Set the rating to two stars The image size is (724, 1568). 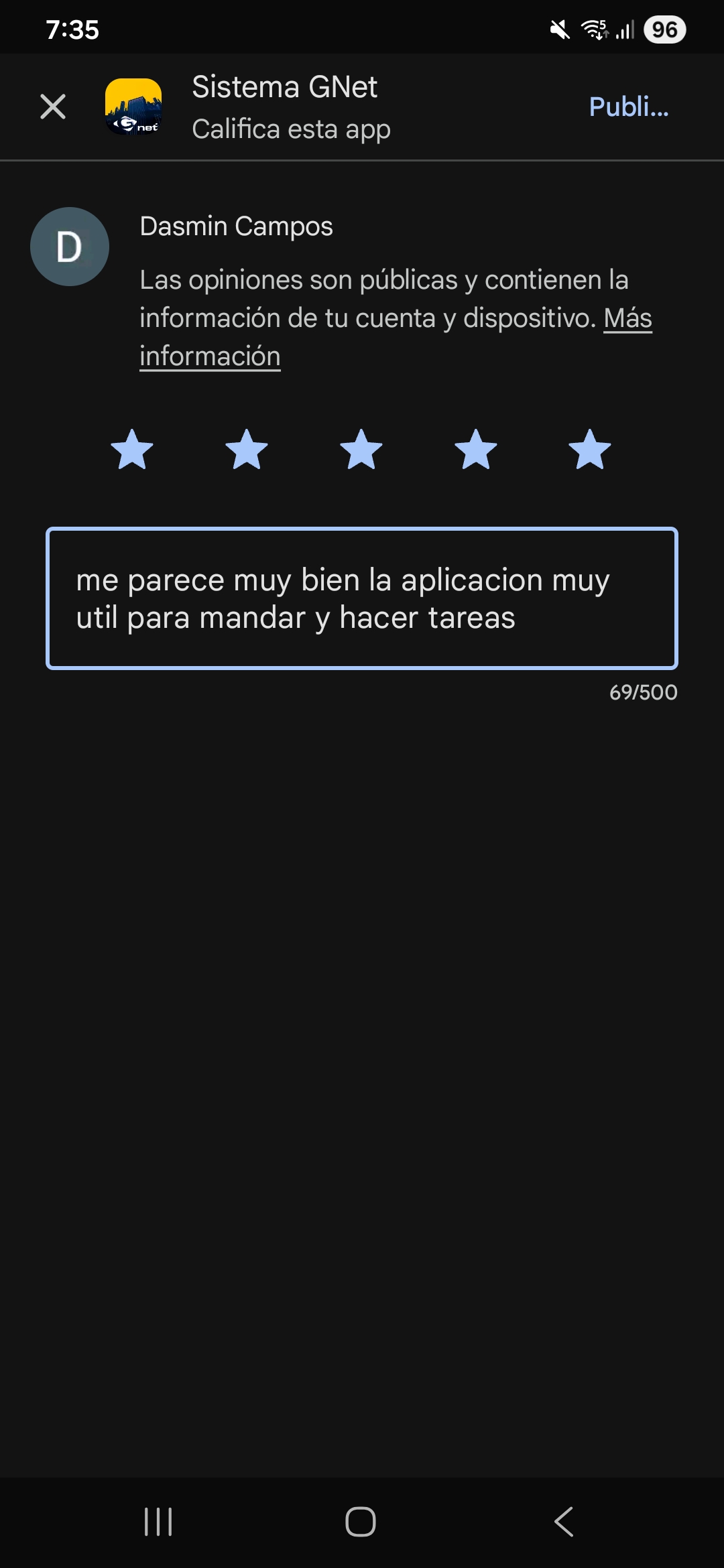coord(247,450)
